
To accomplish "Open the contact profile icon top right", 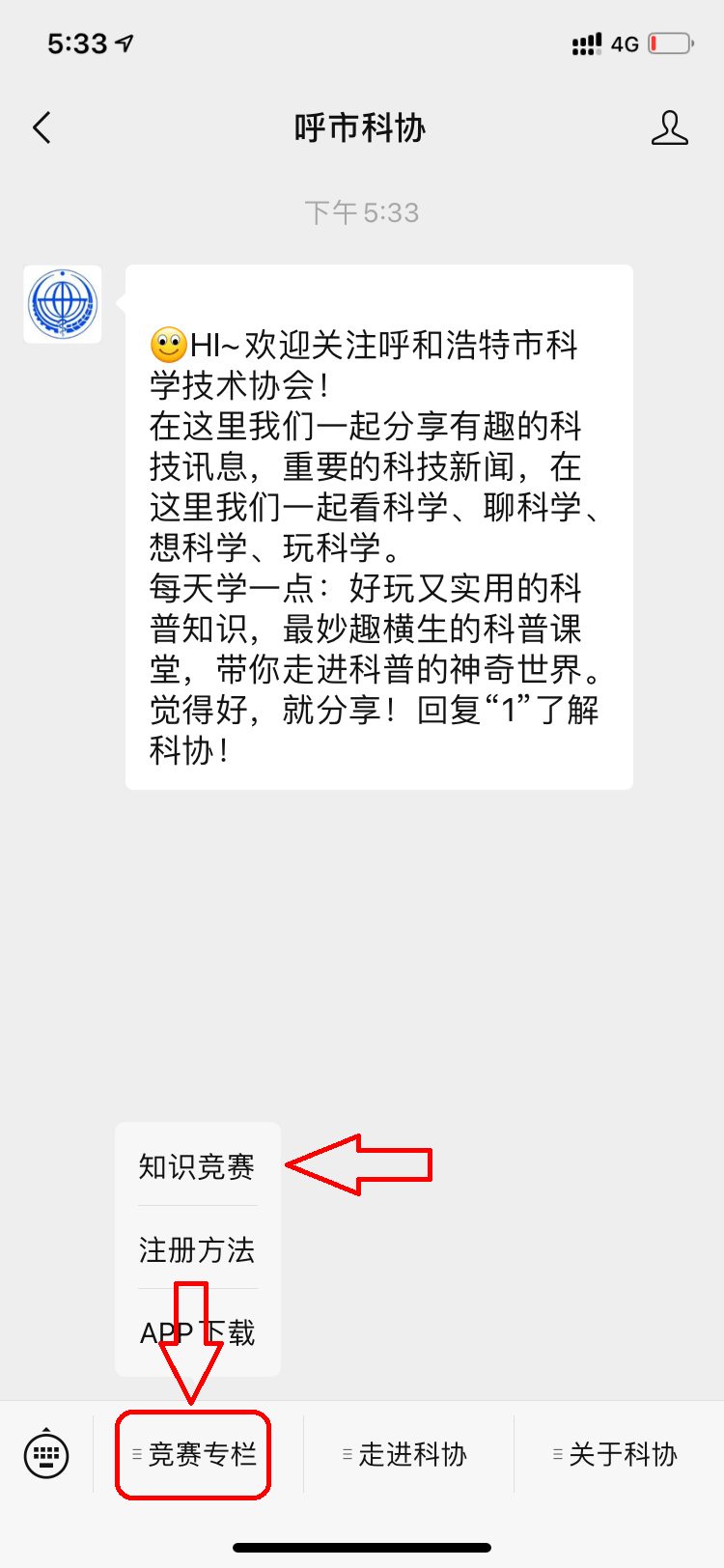I will click(670, 127).
